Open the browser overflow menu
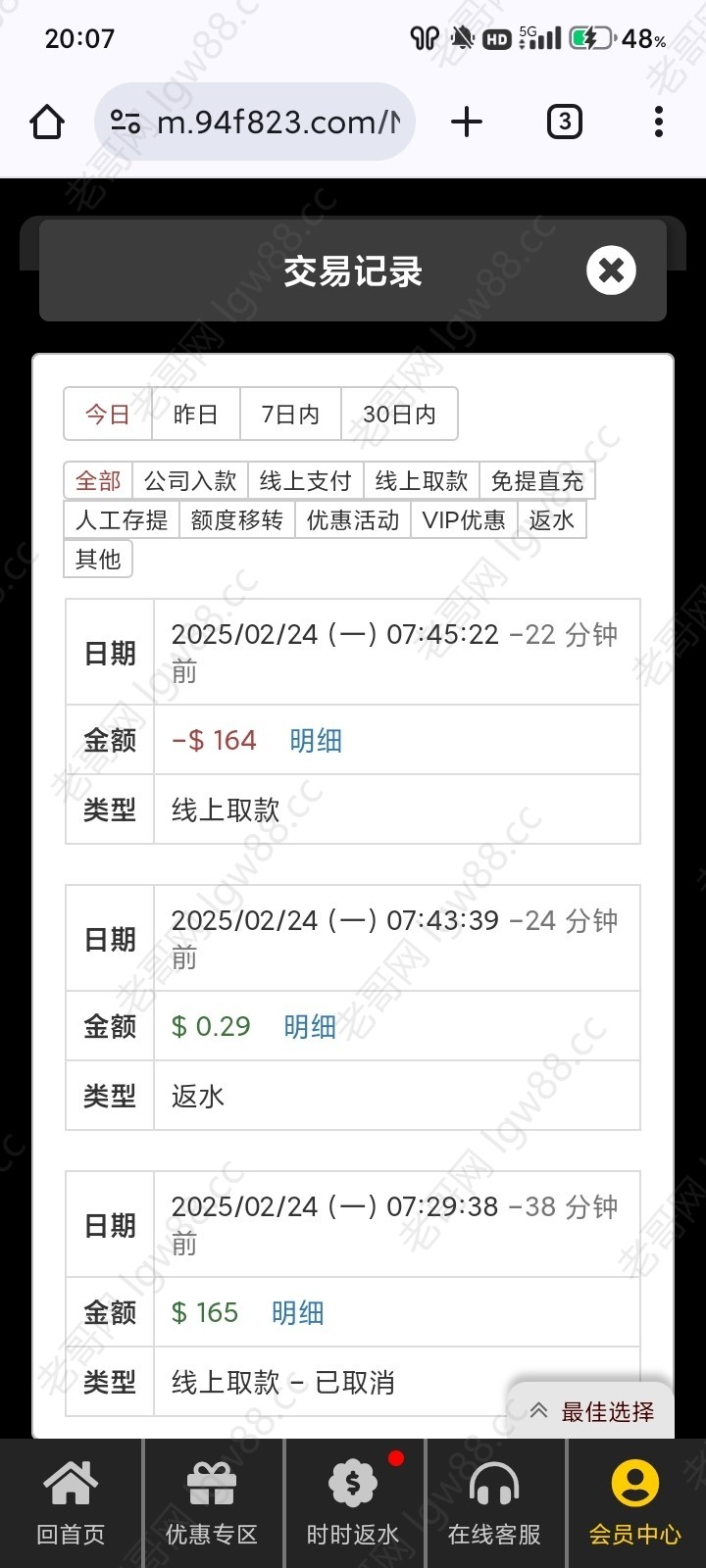 tap(658, 122)
